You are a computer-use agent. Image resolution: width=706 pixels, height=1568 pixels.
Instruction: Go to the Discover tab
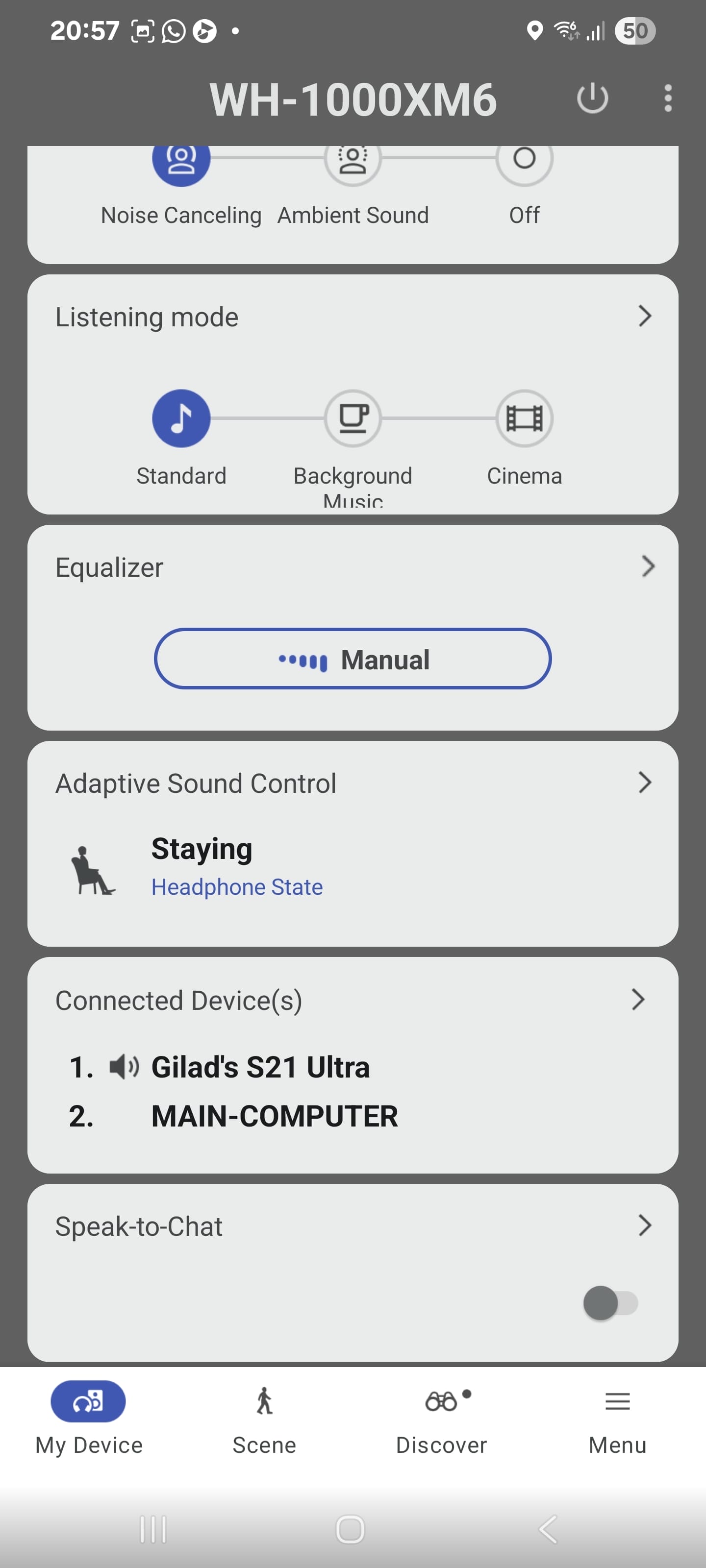click(441, 1420)
